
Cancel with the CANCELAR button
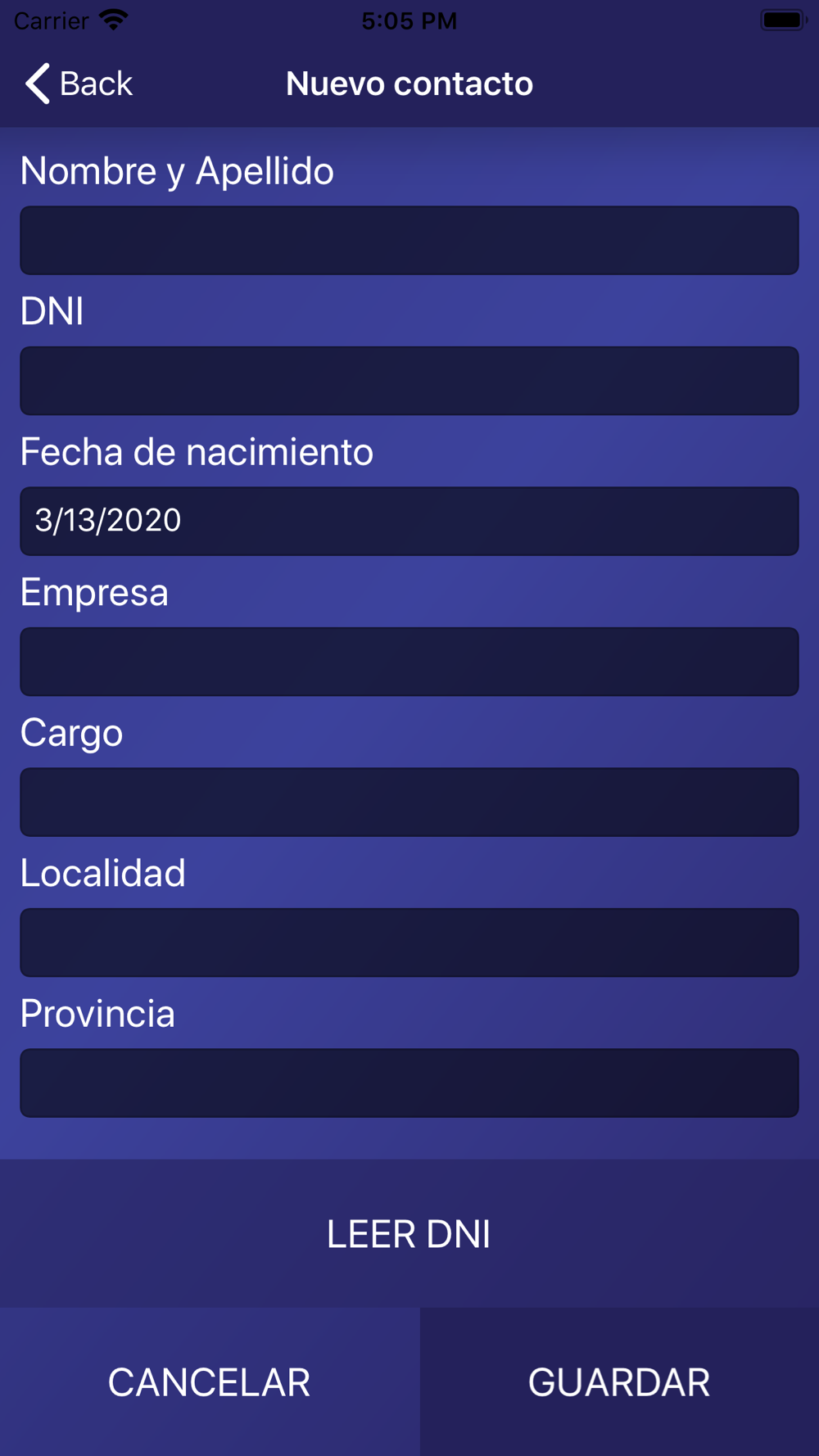(x=210, y=1381)
